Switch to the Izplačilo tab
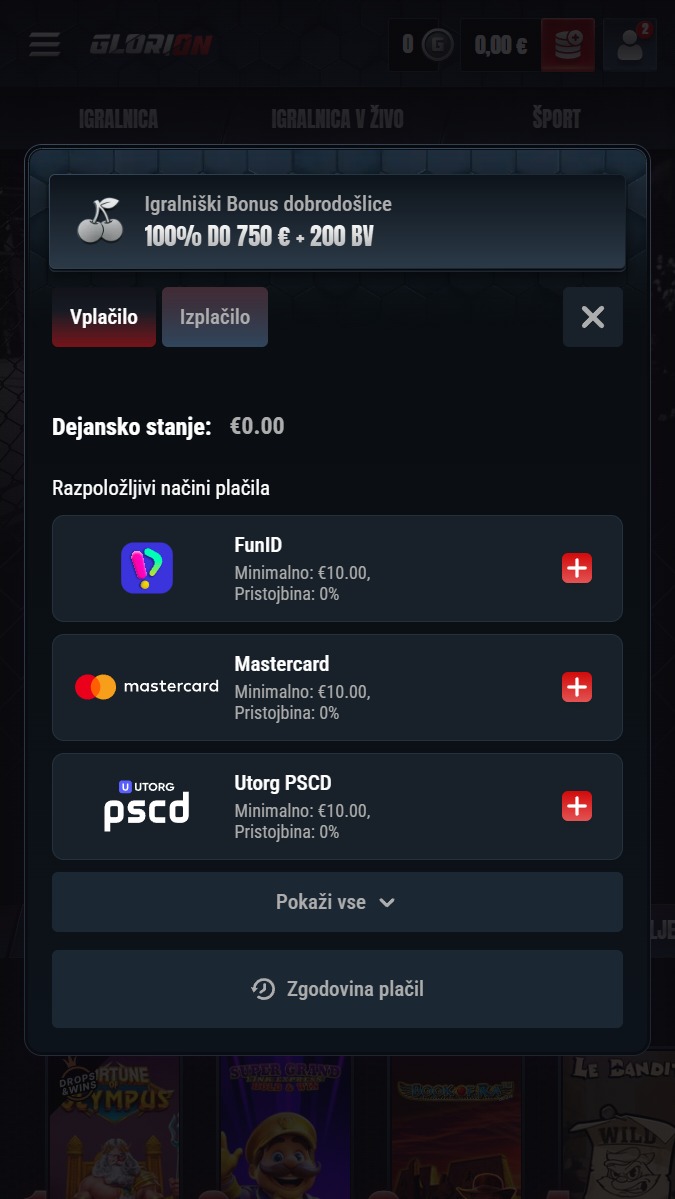675x1199 pixels. point(215,317)
